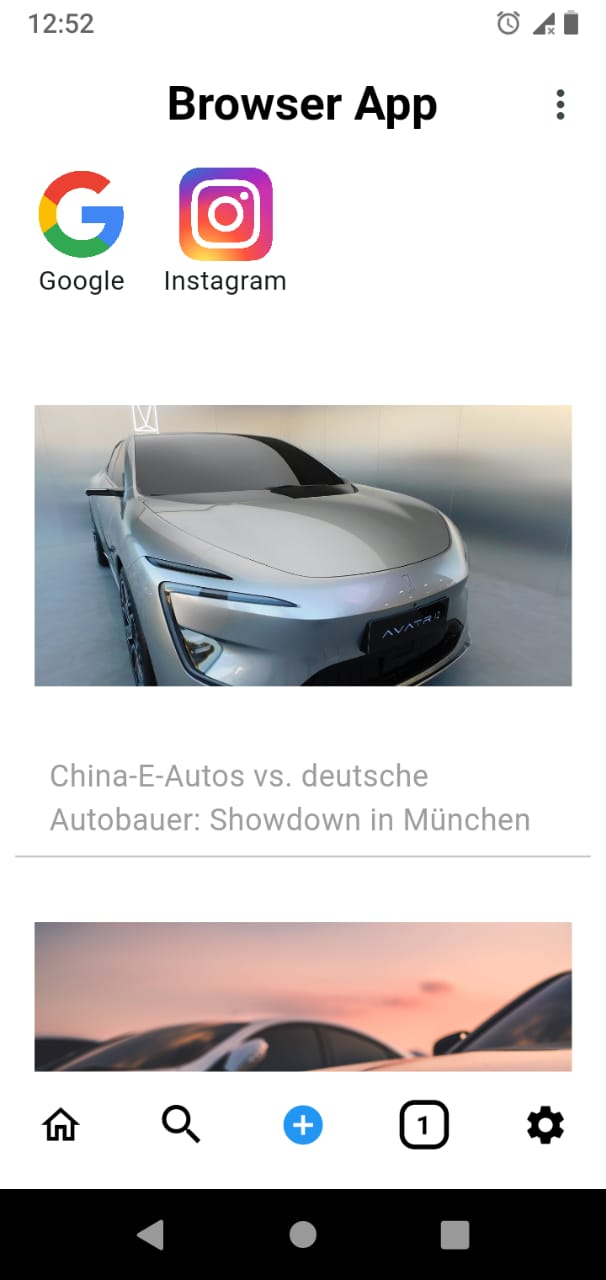Open the three-dot overflow menu

pyautogui.click(x=560, y=105)
